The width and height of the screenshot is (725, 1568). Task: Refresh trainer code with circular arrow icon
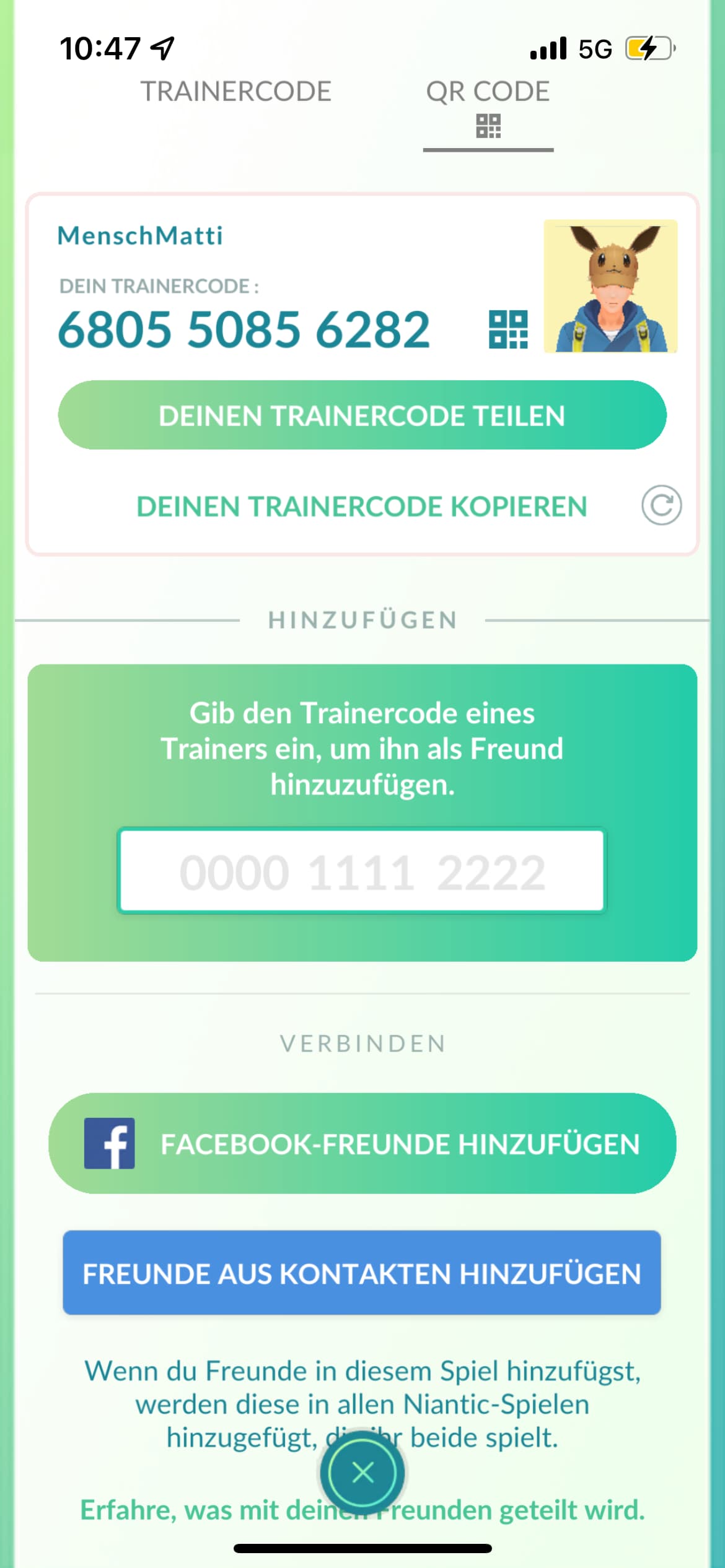(x=661, y=505)
